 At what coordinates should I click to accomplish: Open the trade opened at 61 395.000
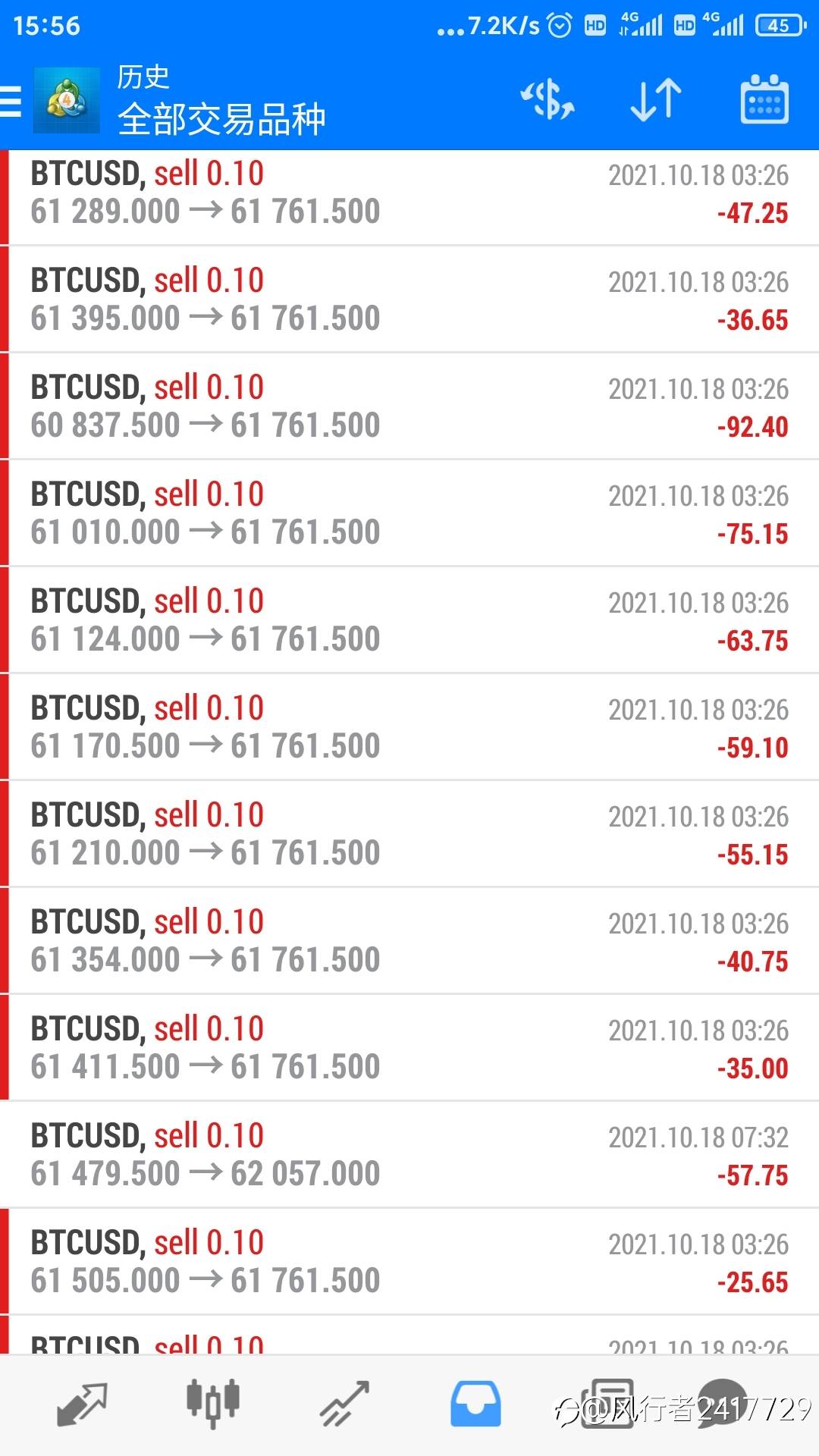(409, 300)
